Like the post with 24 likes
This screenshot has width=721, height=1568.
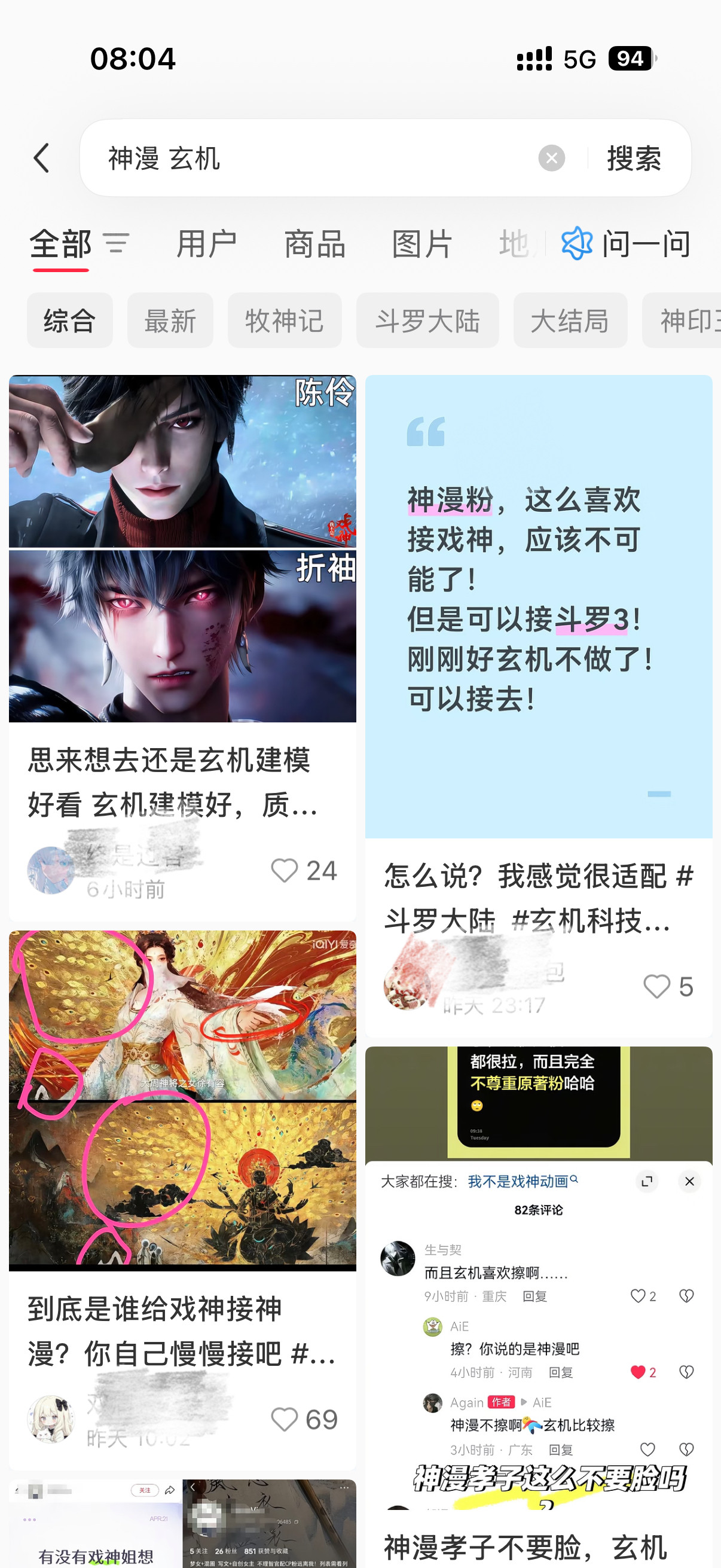284,871
